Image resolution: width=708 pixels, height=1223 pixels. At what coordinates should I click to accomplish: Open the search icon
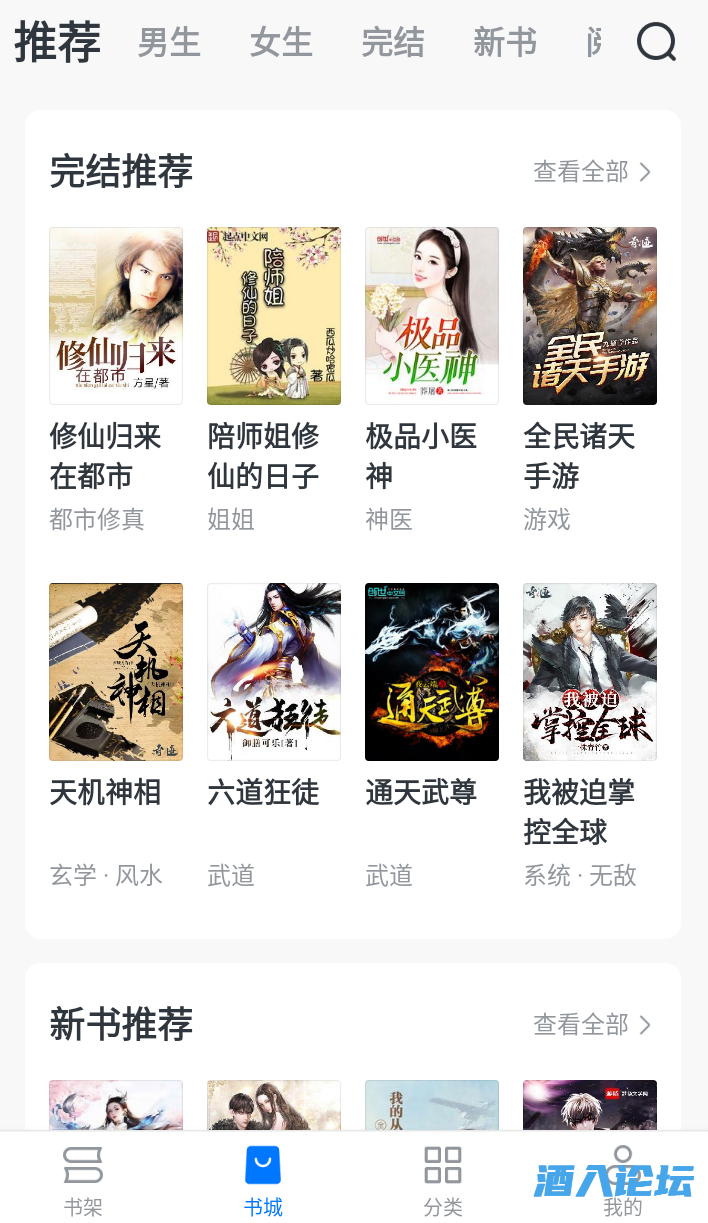(656, 42)
